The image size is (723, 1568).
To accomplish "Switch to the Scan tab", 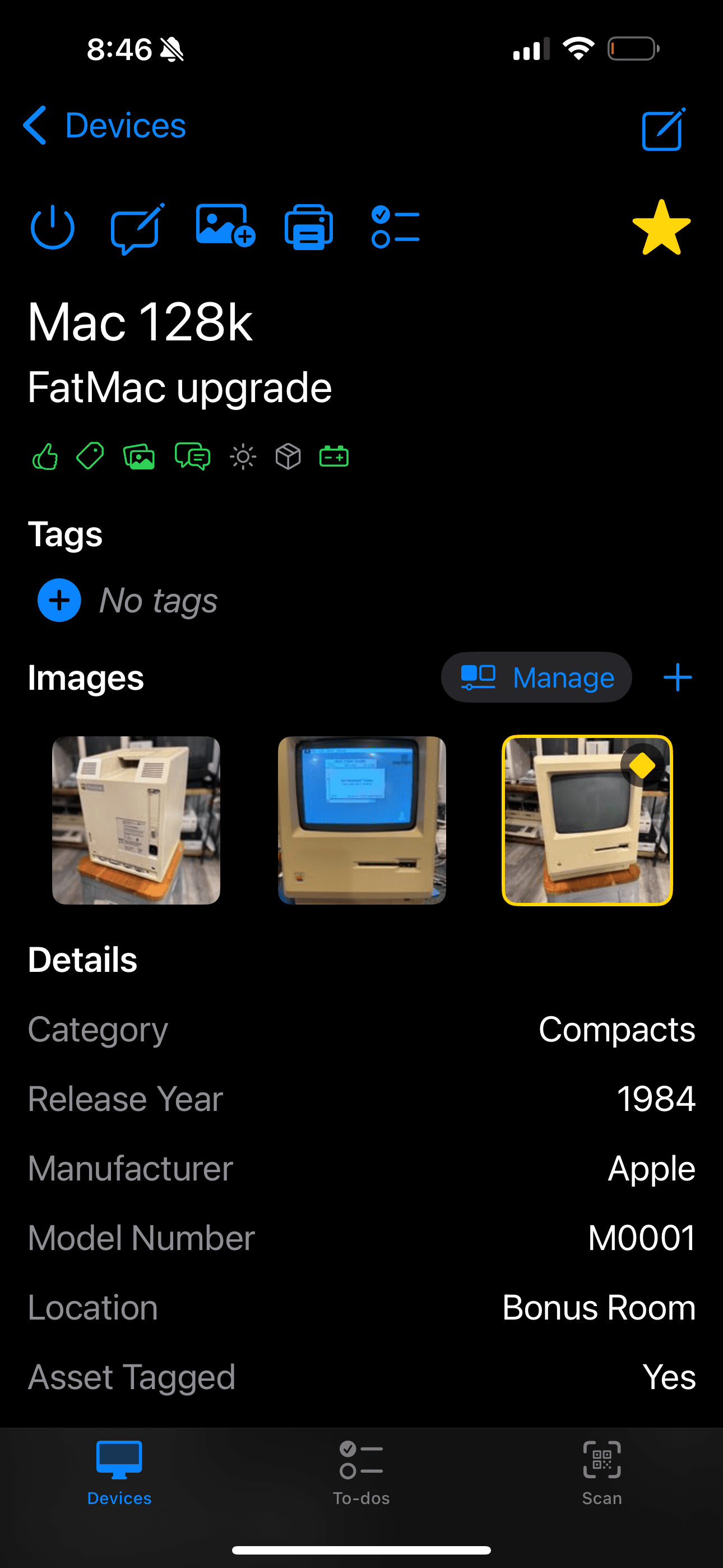I will [602, 1473].
